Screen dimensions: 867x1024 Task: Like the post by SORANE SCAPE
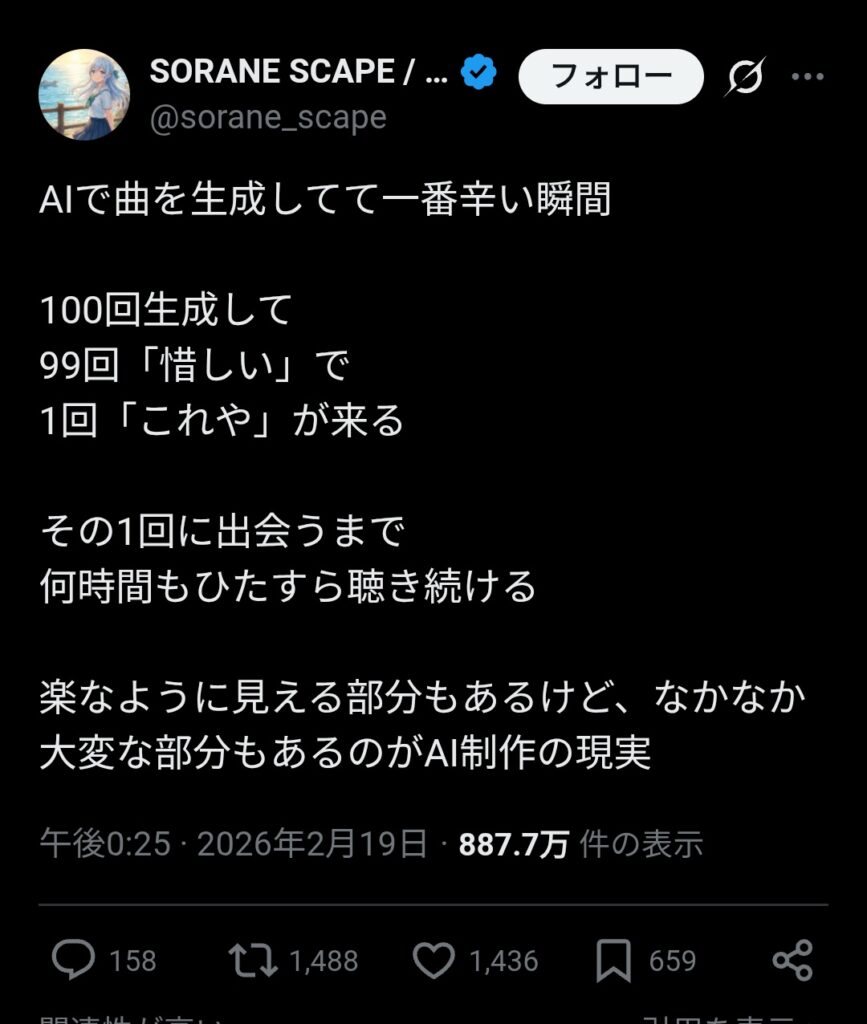coord(435,960)
